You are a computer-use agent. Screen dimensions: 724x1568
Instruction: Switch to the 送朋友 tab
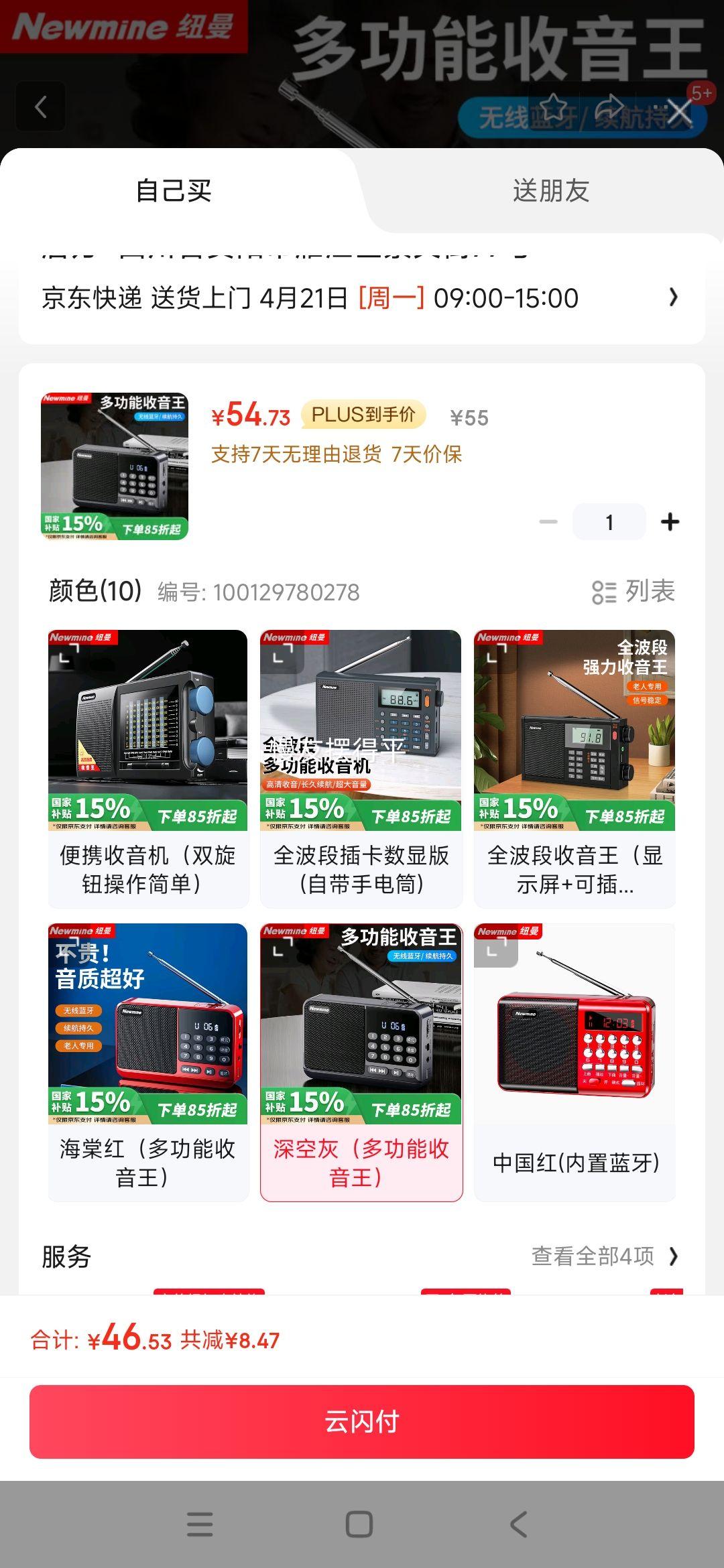(x=550, y=191)
